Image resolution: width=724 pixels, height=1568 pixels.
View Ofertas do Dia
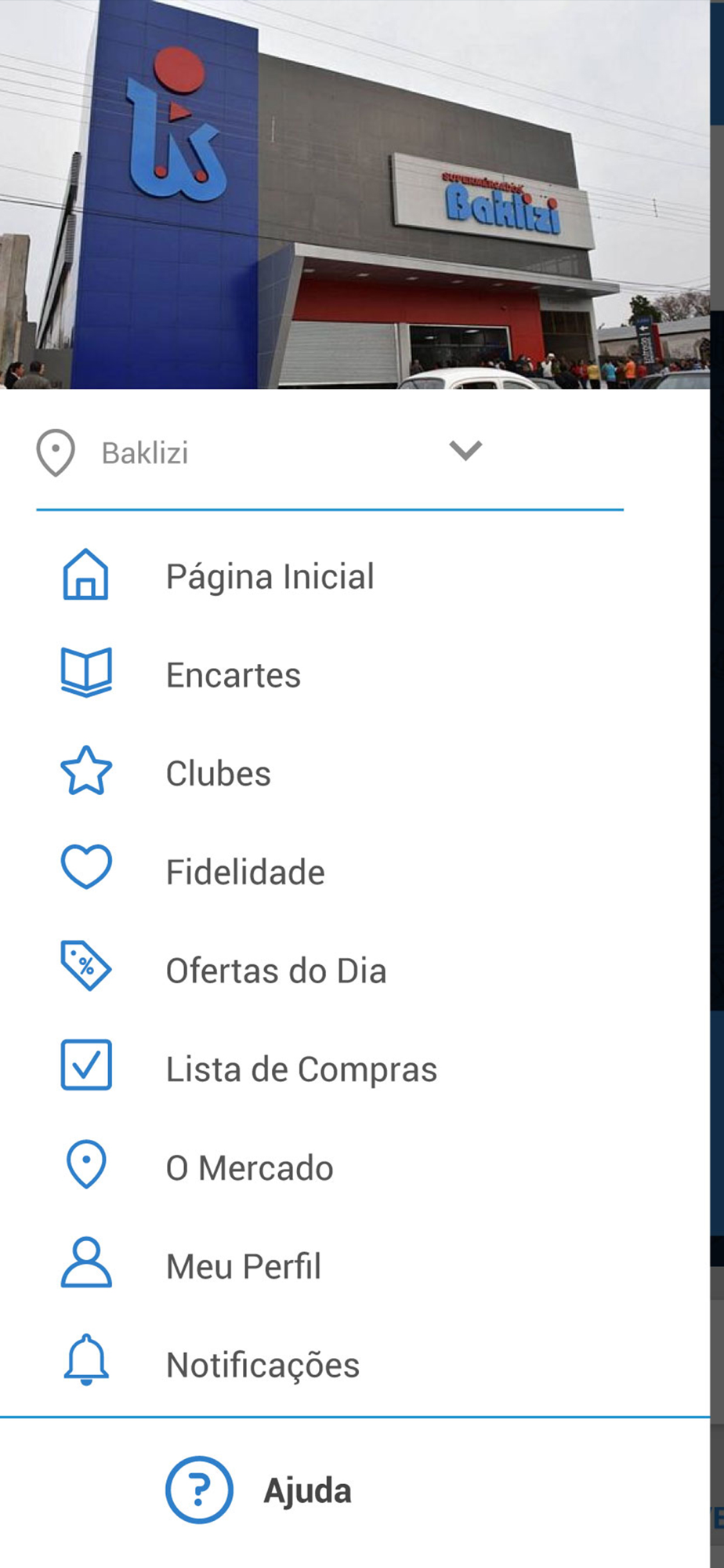pos(354,971)
